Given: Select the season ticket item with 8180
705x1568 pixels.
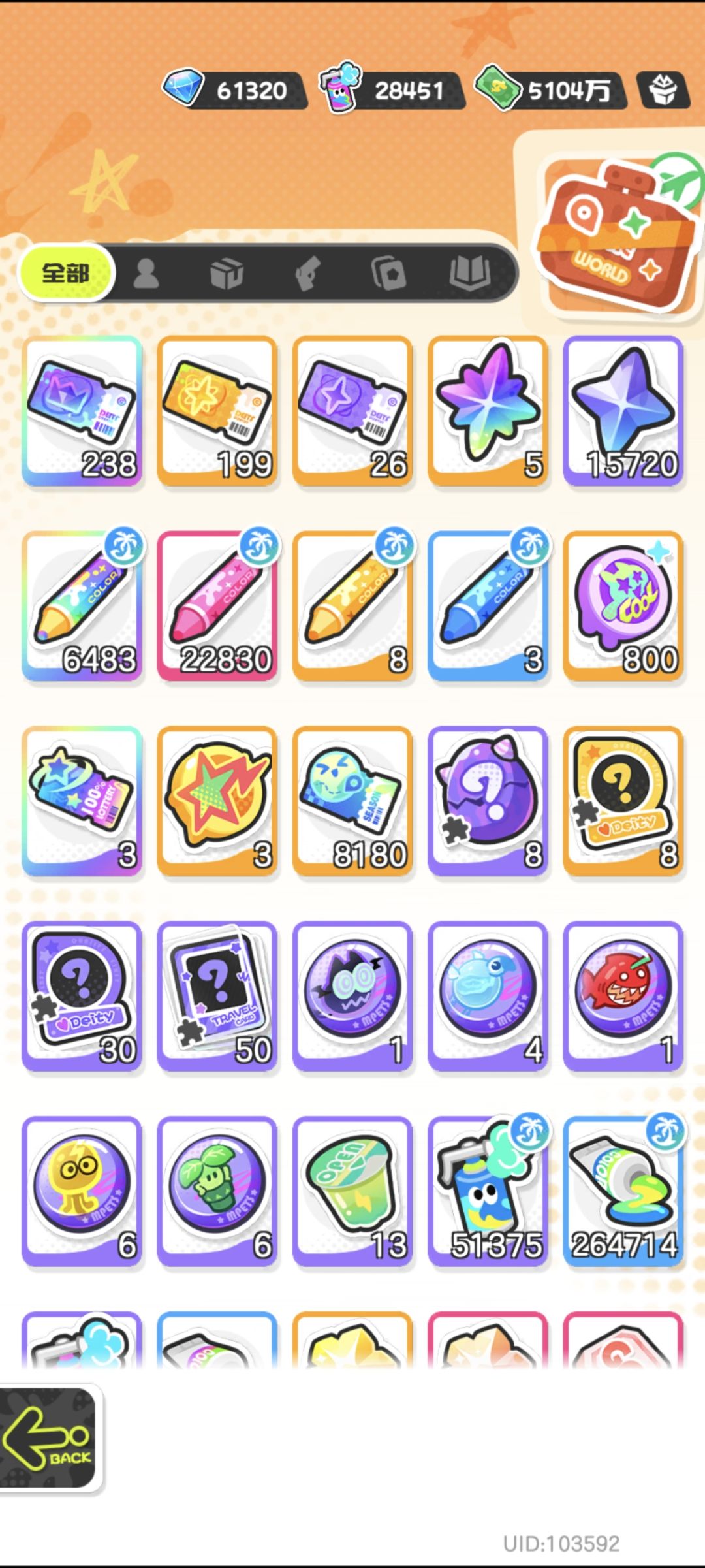Looking at the screenshot, I should 352,801.
